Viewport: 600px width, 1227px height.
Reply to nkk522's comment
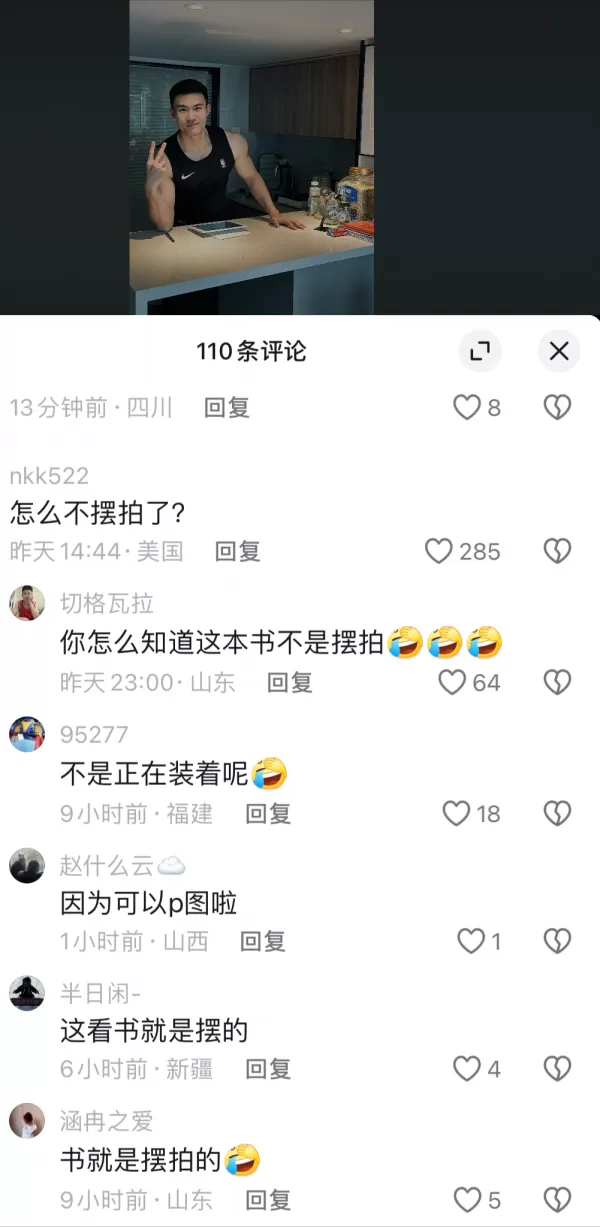click(238, 551)
